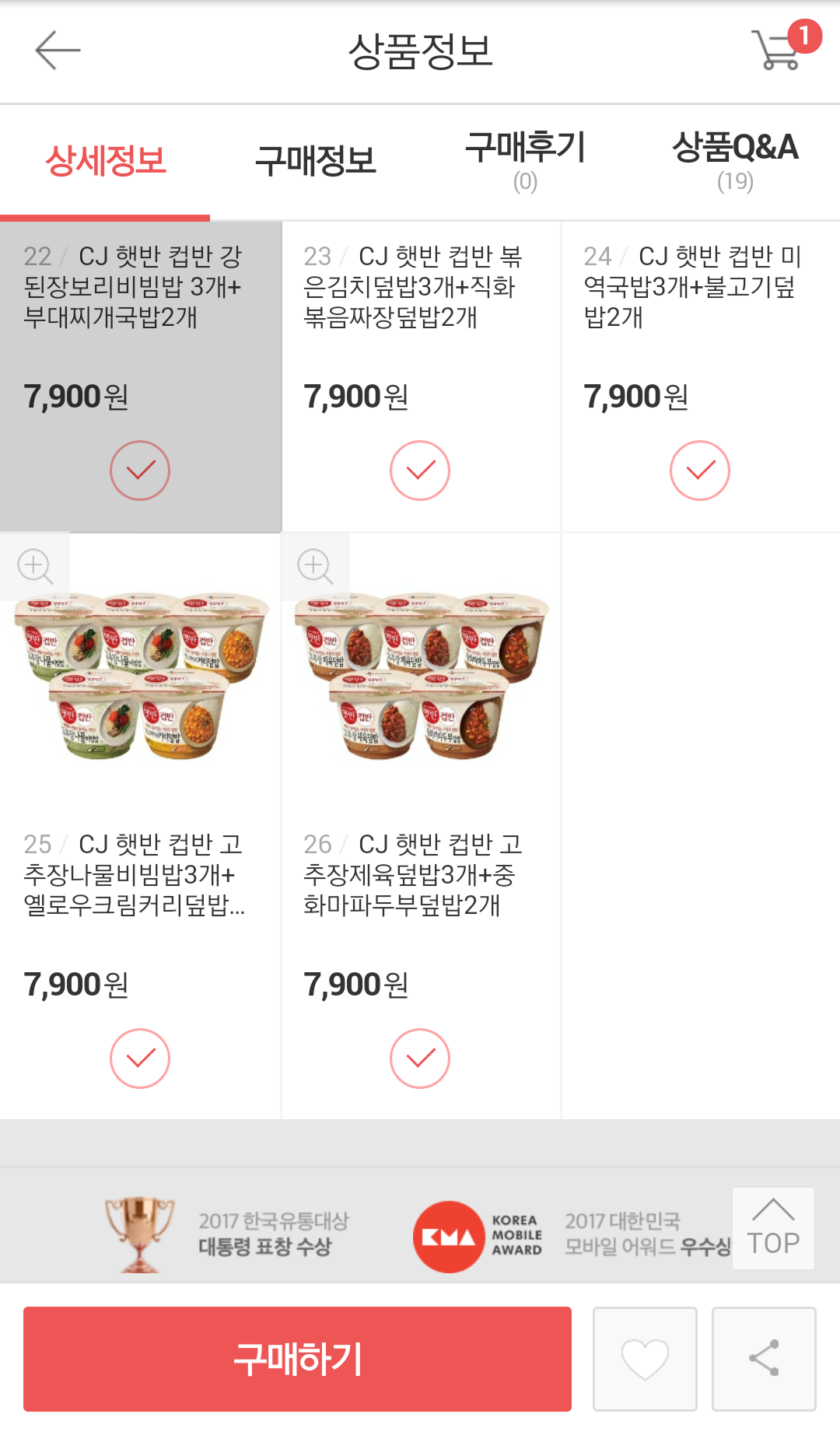Share this product
Viewport: 840px width, 1435px height.
click(x=764, y=1359)
